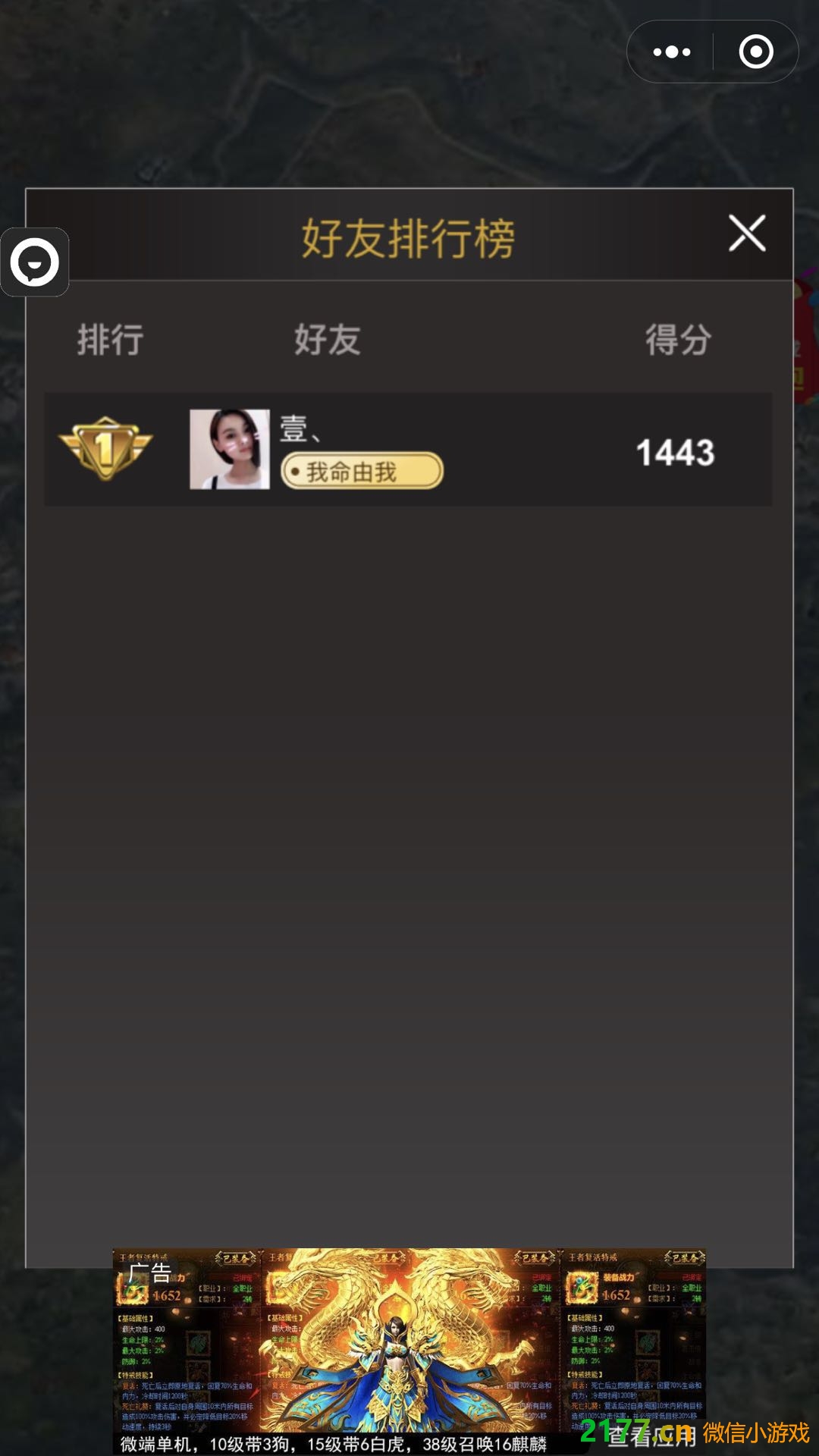The width and height of the screenshot is (819, 1456).
Task: Exit the mini game via the circle button
Action: pos(755,52)
